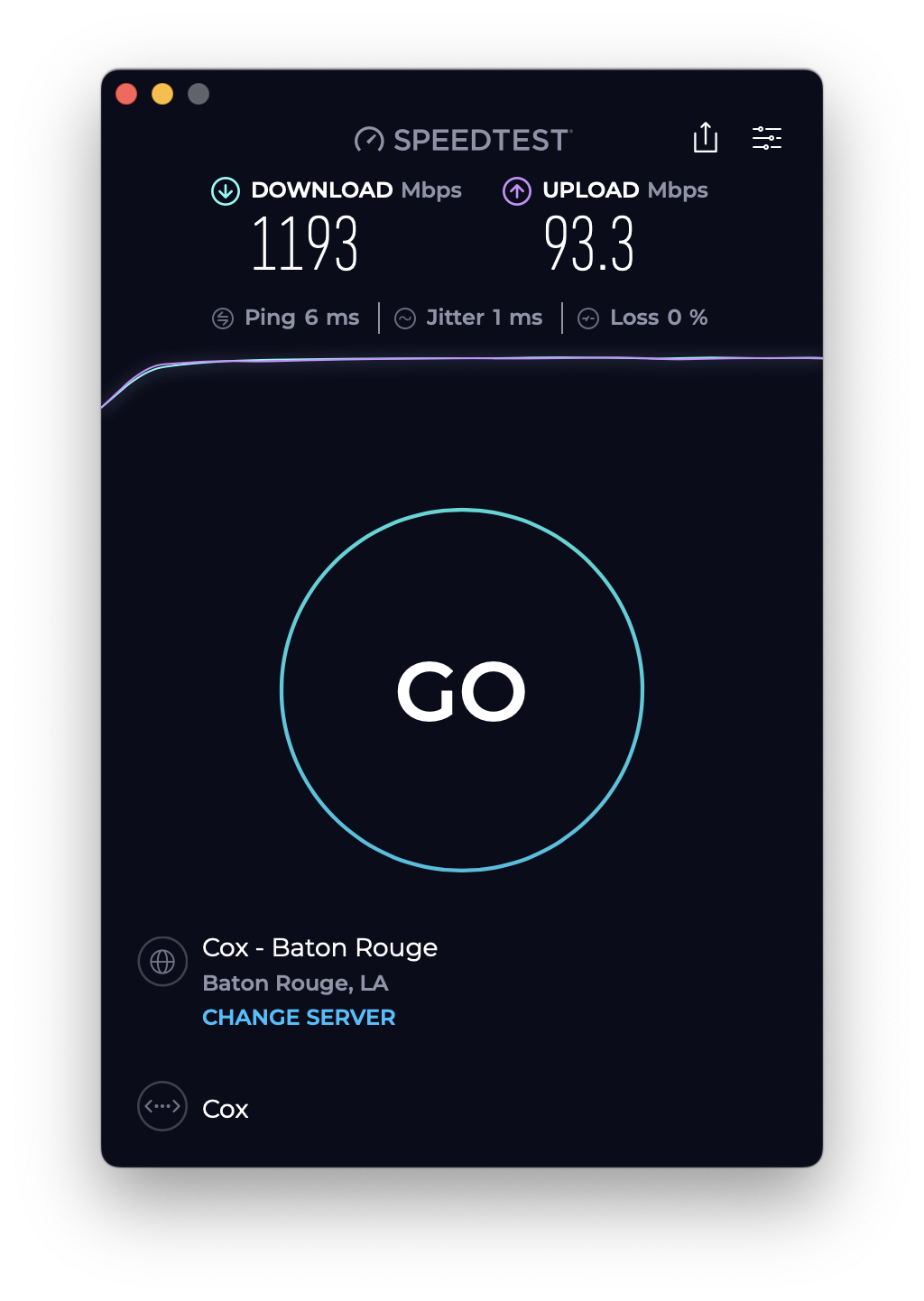Share the speed test result
Screen dimensions: 924x1301
706,138
